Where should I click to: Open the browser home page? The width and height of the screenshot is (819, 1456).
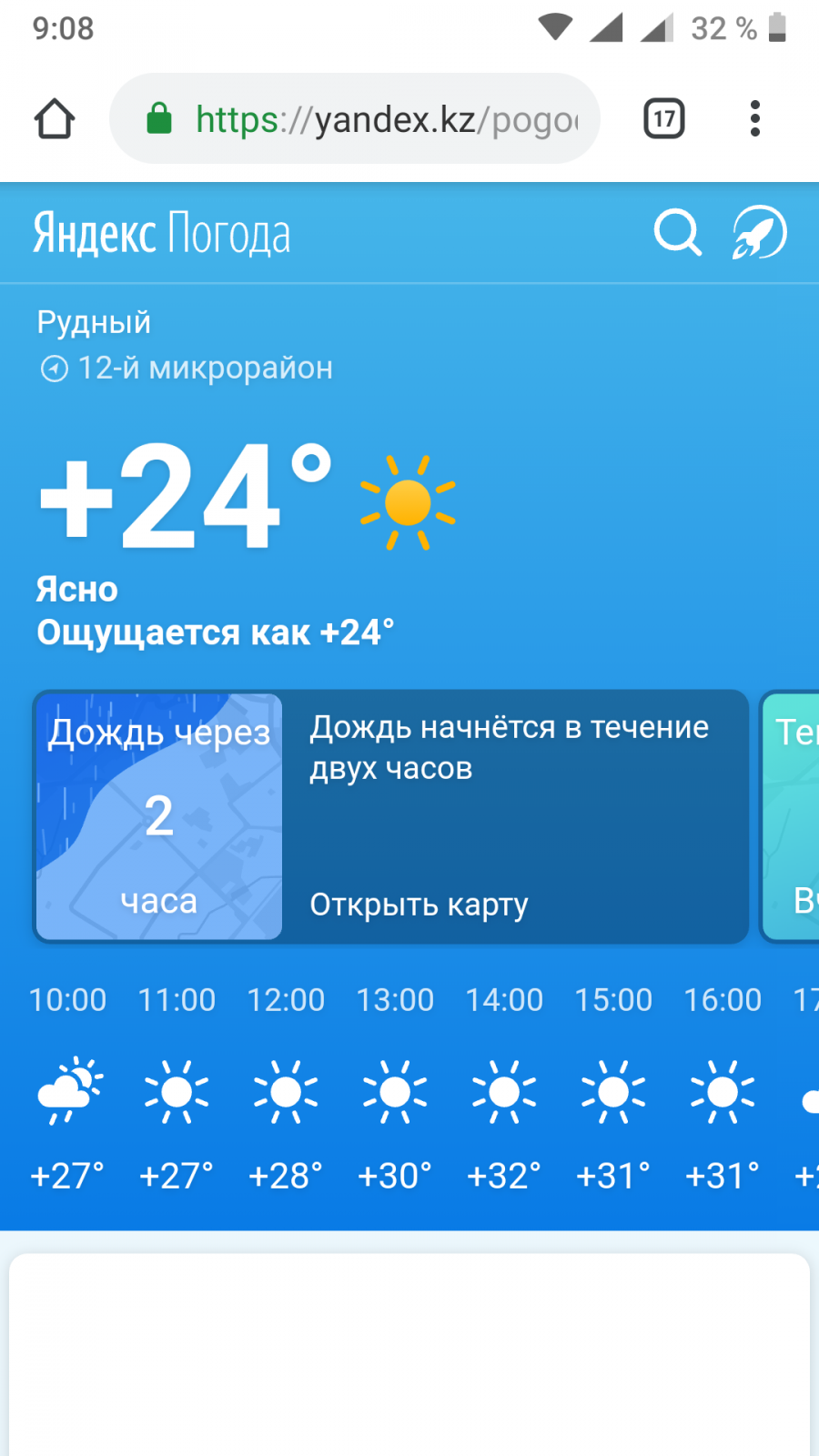(55, 119)
